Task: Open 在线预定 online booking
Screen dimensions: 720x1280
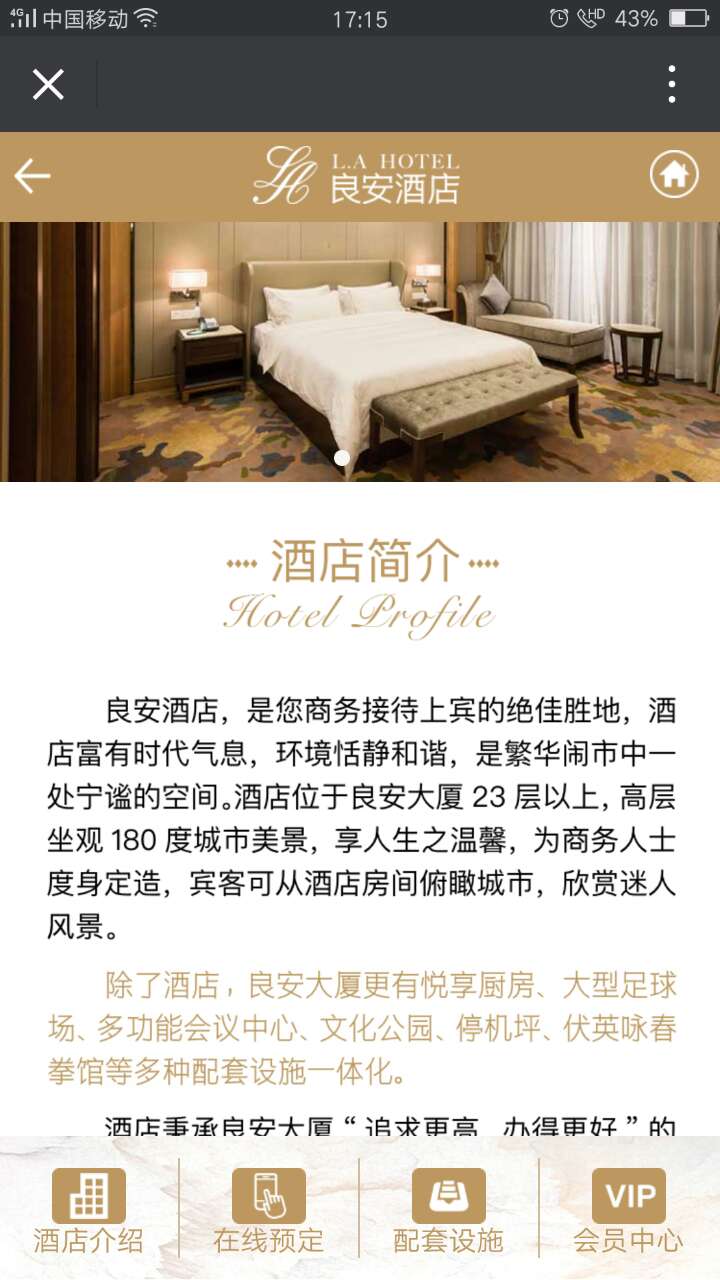Action: pyautogui.click(x=269, y=1211)
